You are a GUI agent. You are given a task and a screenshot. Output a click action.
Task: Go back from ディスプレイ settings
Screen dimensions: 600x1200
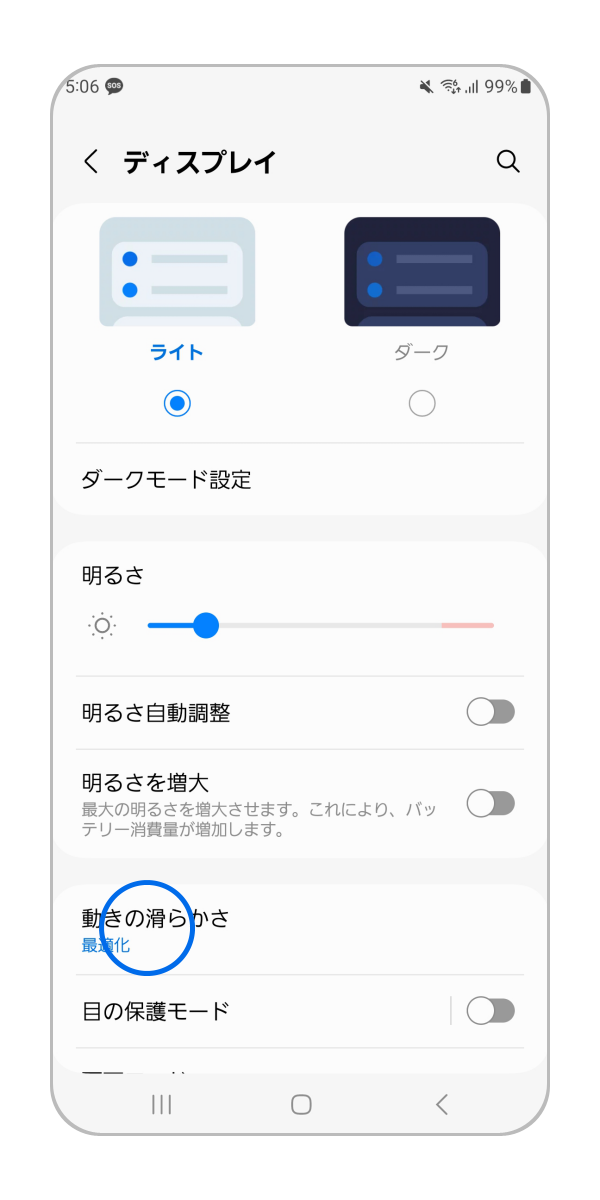pyautogui.click(x=91, y=162)
